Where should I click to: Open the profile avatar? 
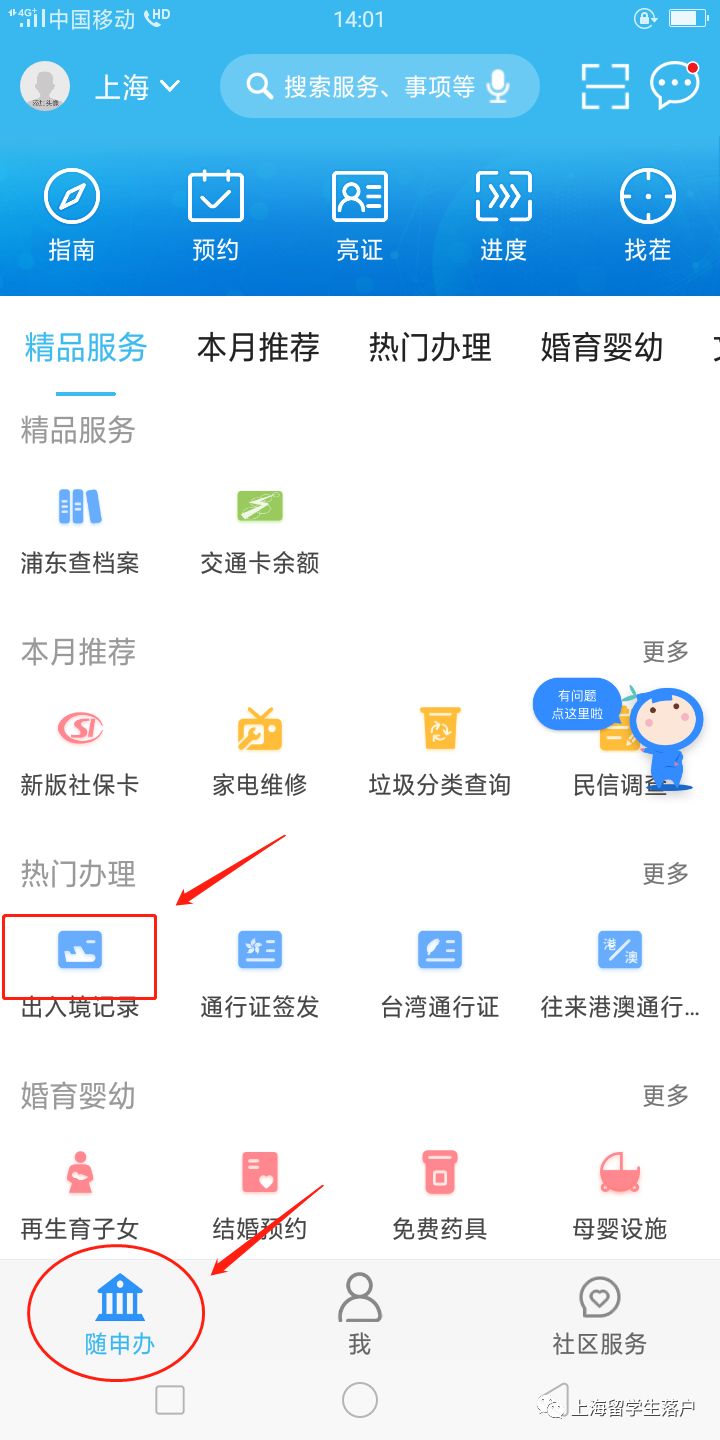tap(45, 87)
